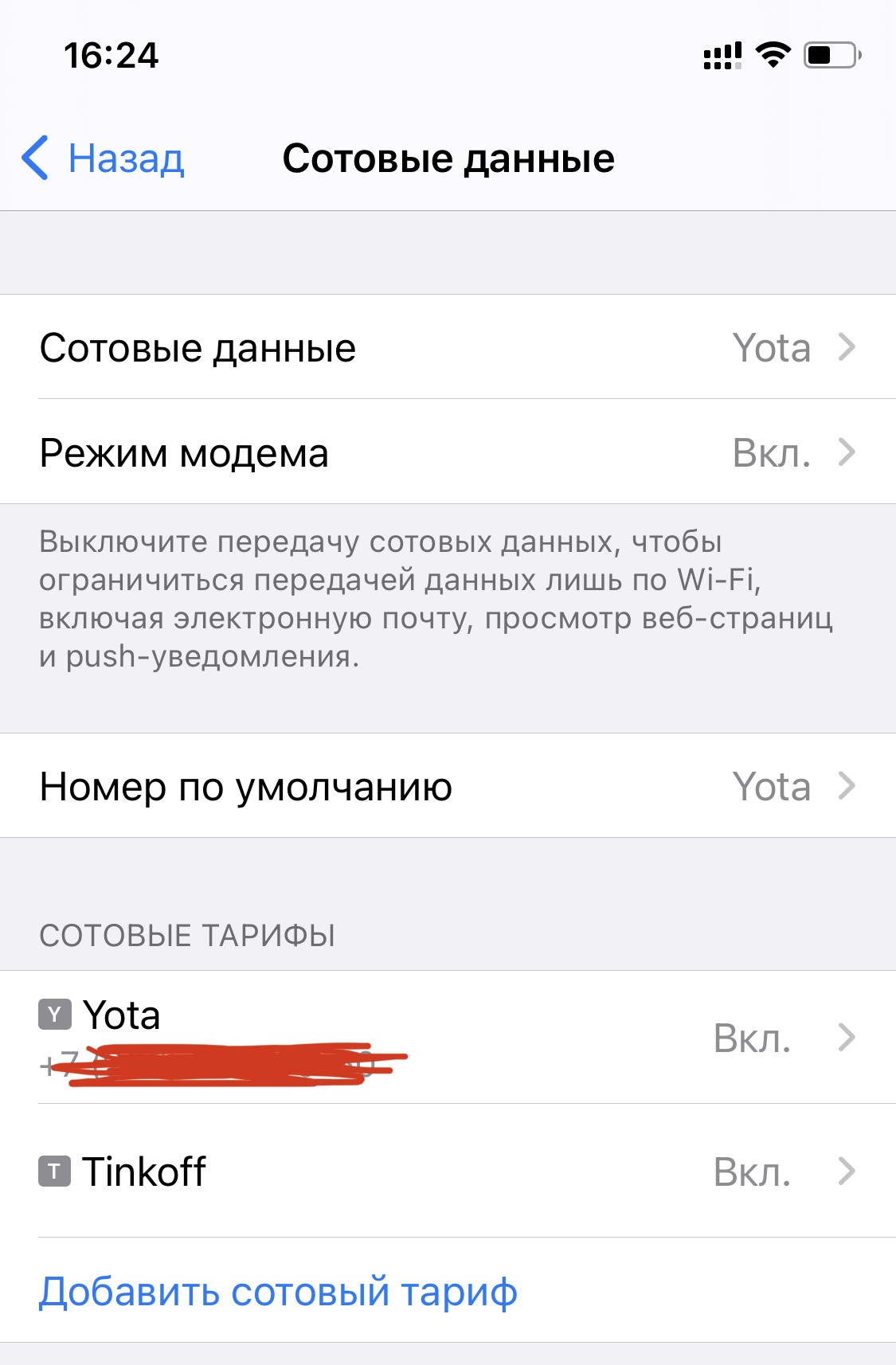Open the Tinkoff cellular plan
This screenshot has width=896, height=1365.
tap(448, 1171)
